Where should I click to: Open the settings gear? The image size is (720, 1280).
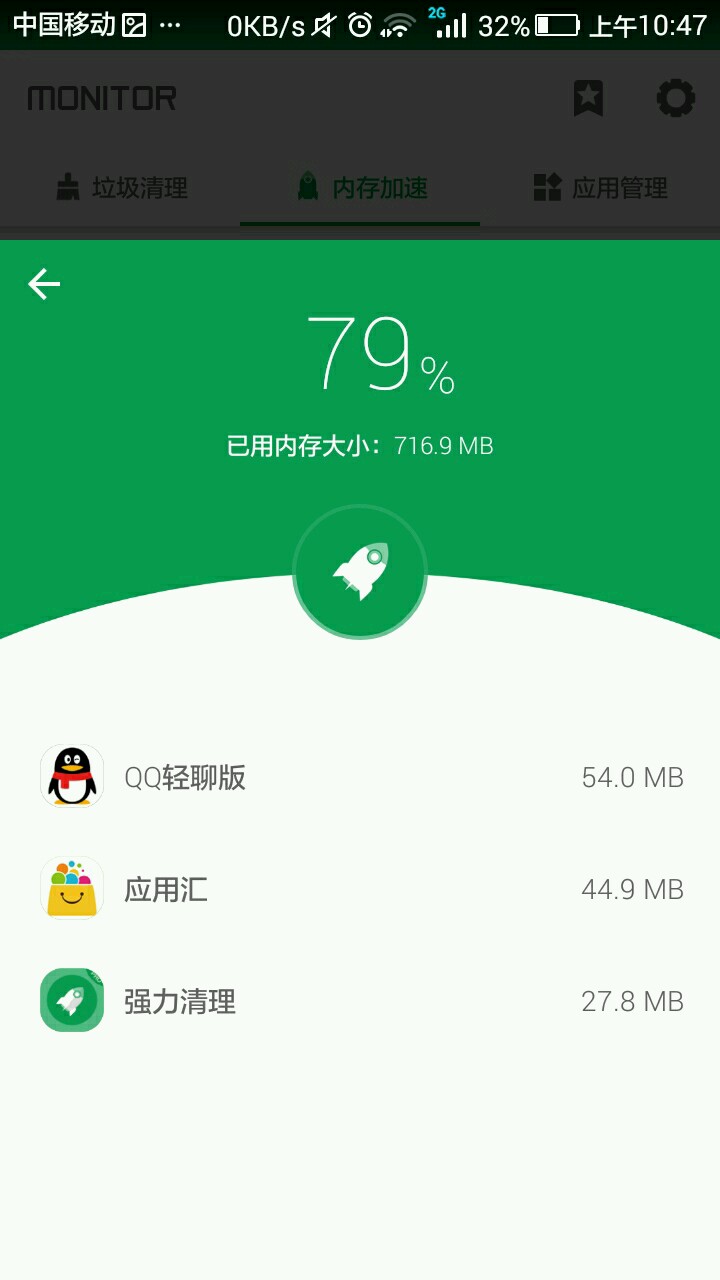coord(675,98)
